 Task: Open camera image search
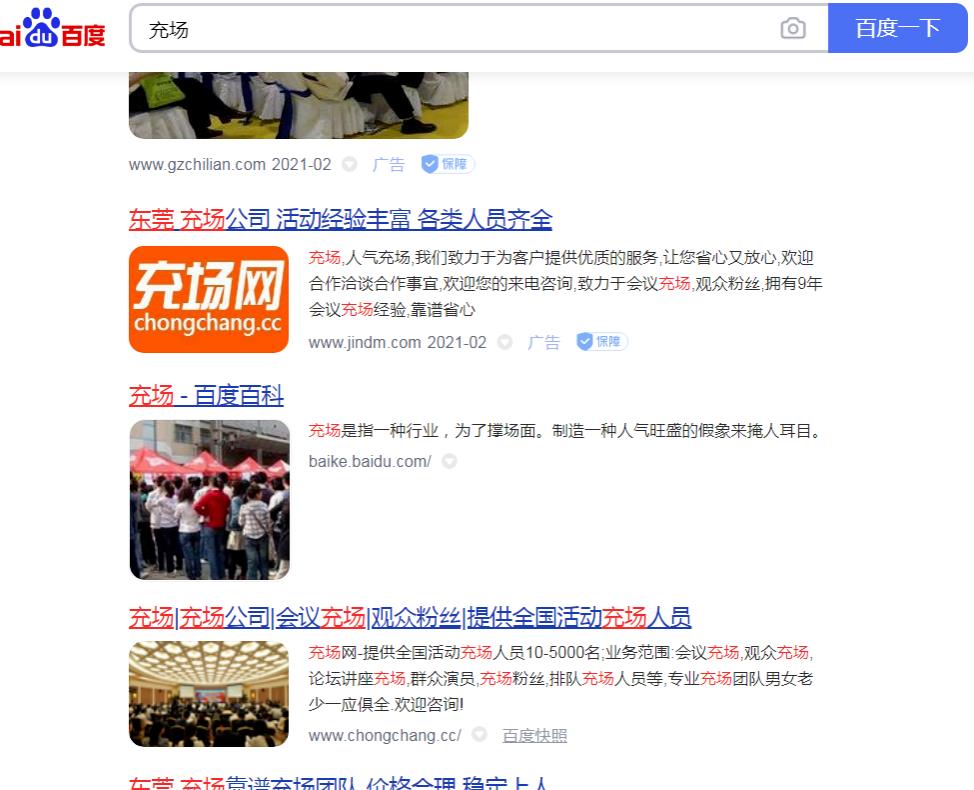point(793,29)
